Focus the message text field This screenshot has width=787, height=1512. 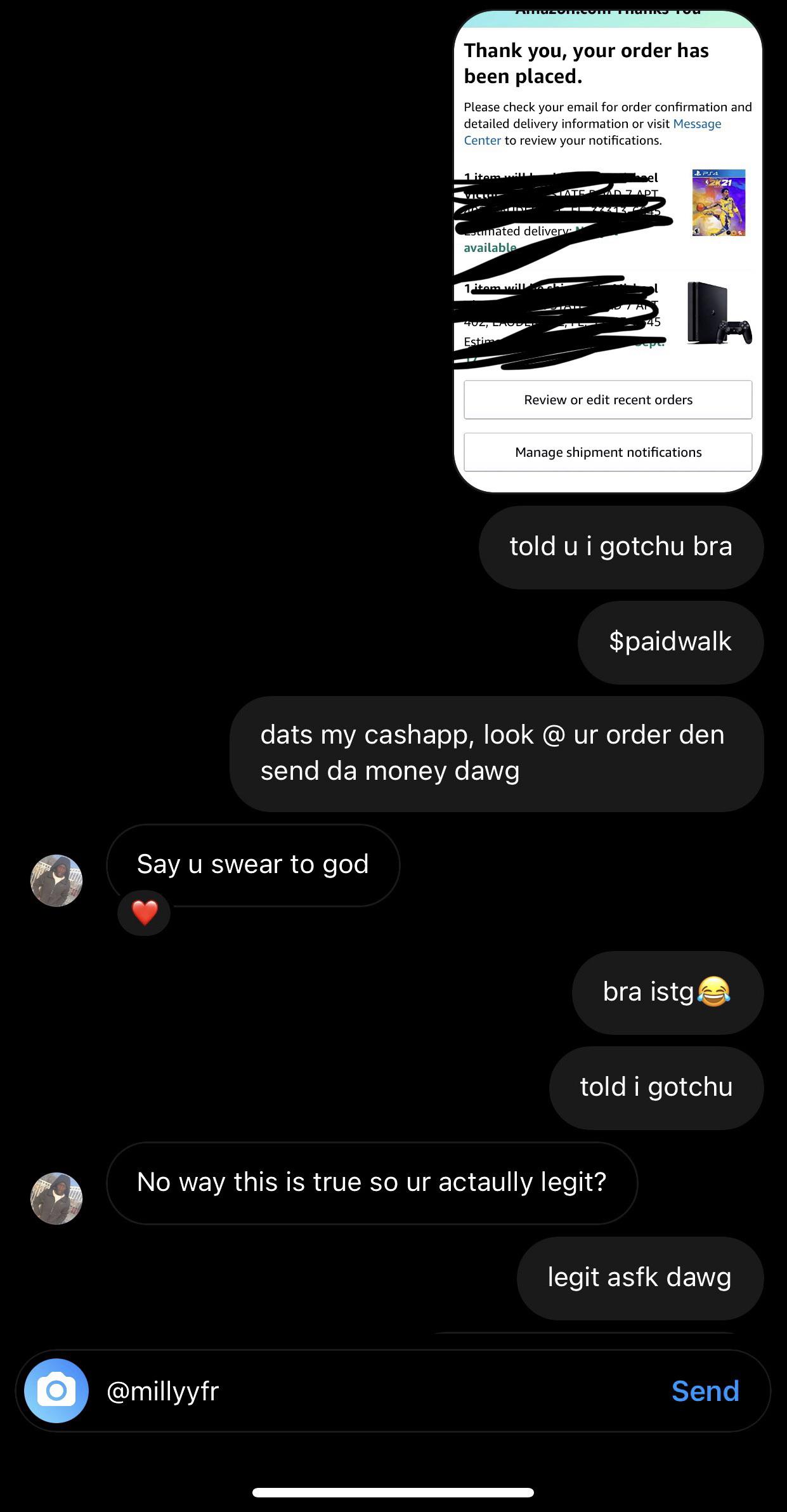[x=380, y=1391]
